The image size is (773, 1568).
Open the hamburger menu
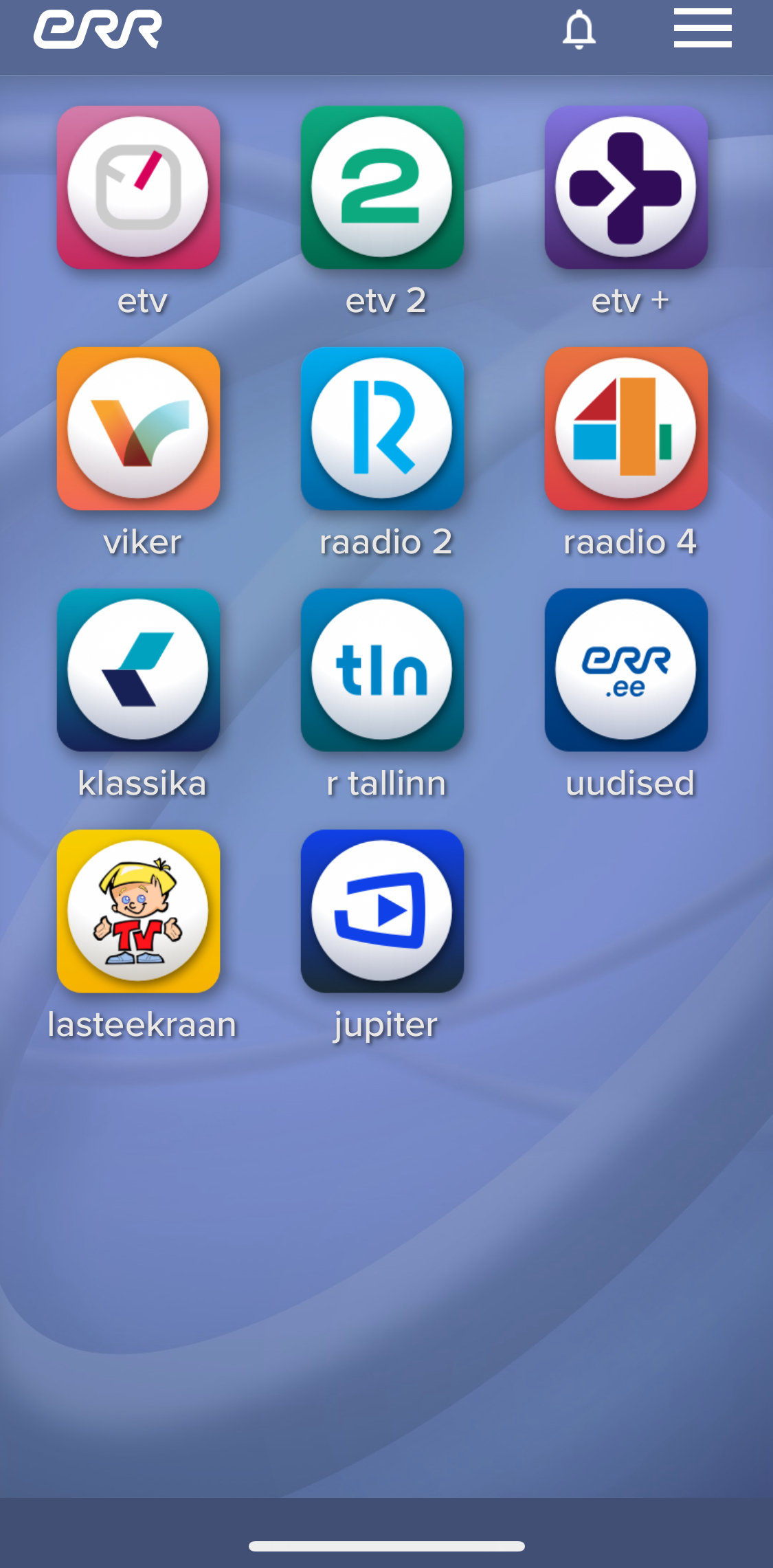[702, 28]
